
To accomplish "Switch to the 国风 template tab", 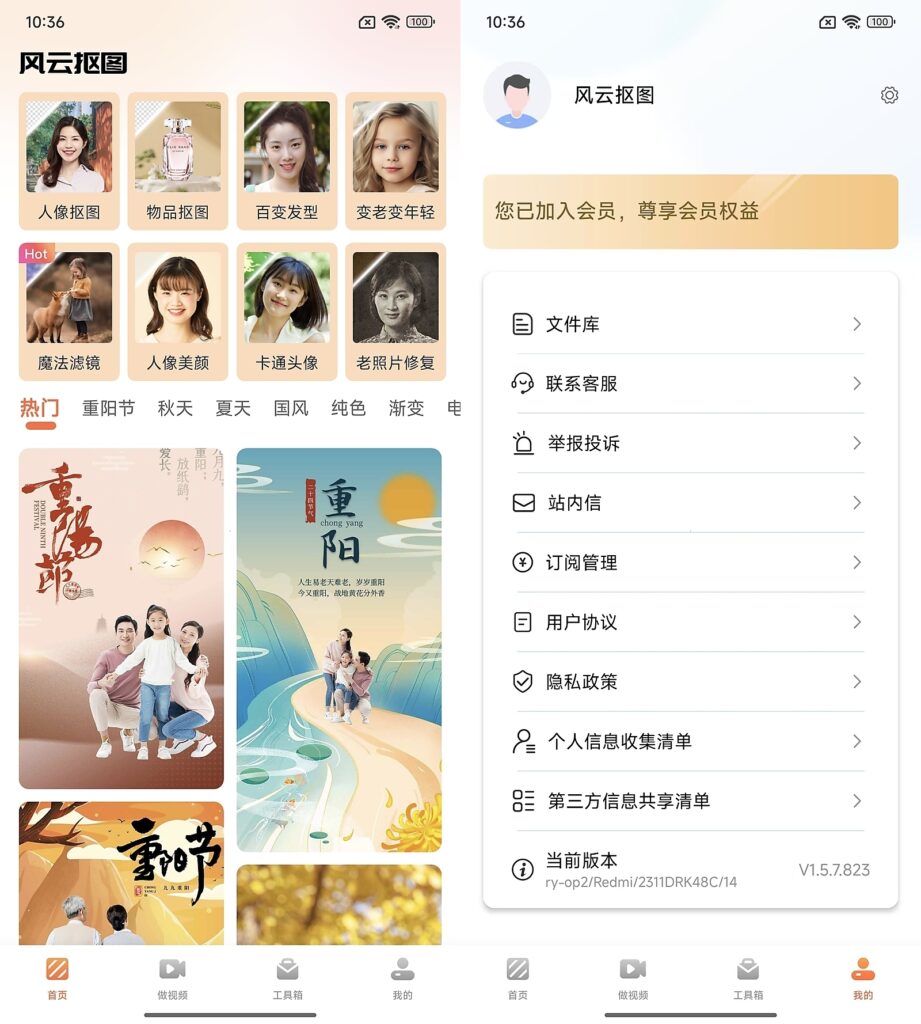I will click(x=291, y=408).
